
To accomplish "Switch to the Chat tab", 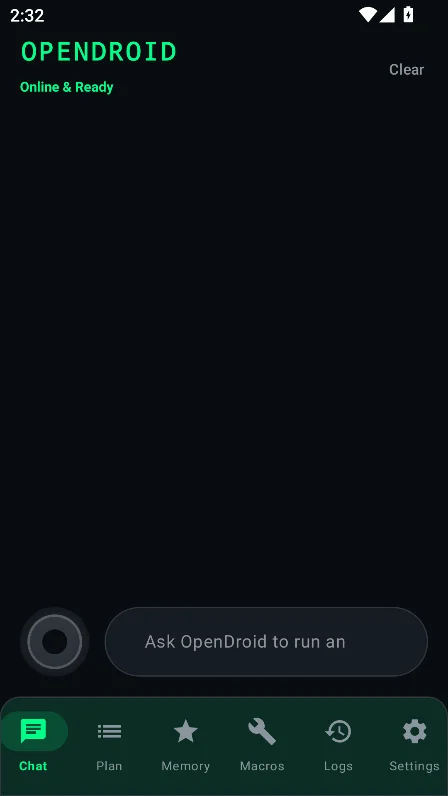I will [34, 745].
